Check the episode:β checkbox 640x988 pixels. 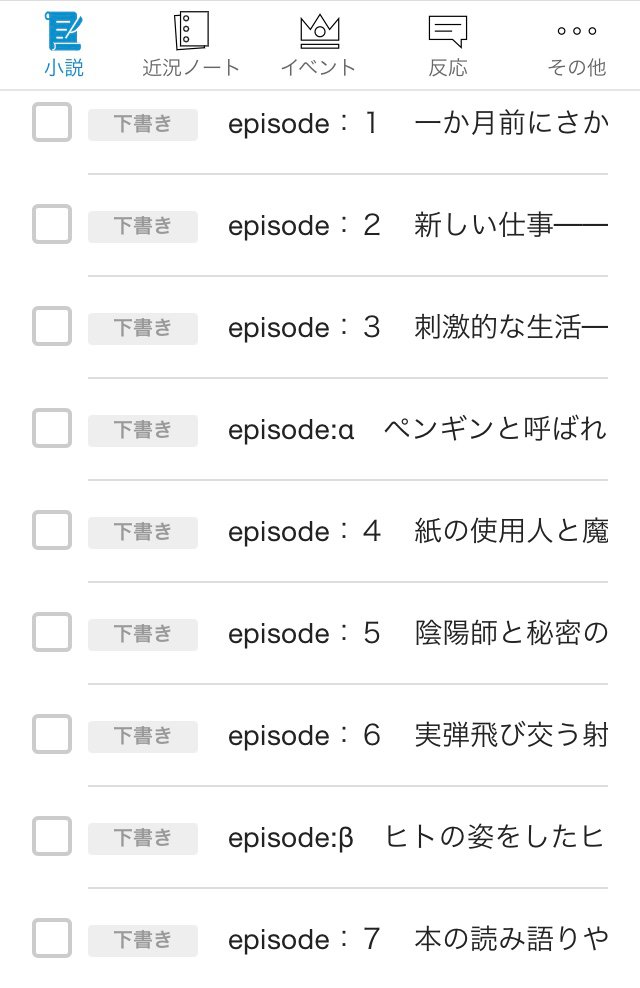pos(52,837)
